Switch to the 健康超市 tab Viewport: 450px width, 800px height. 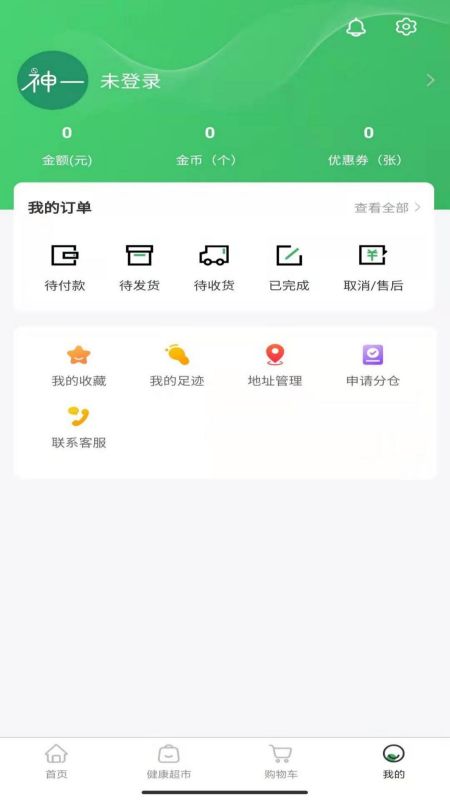coord(168,762)
